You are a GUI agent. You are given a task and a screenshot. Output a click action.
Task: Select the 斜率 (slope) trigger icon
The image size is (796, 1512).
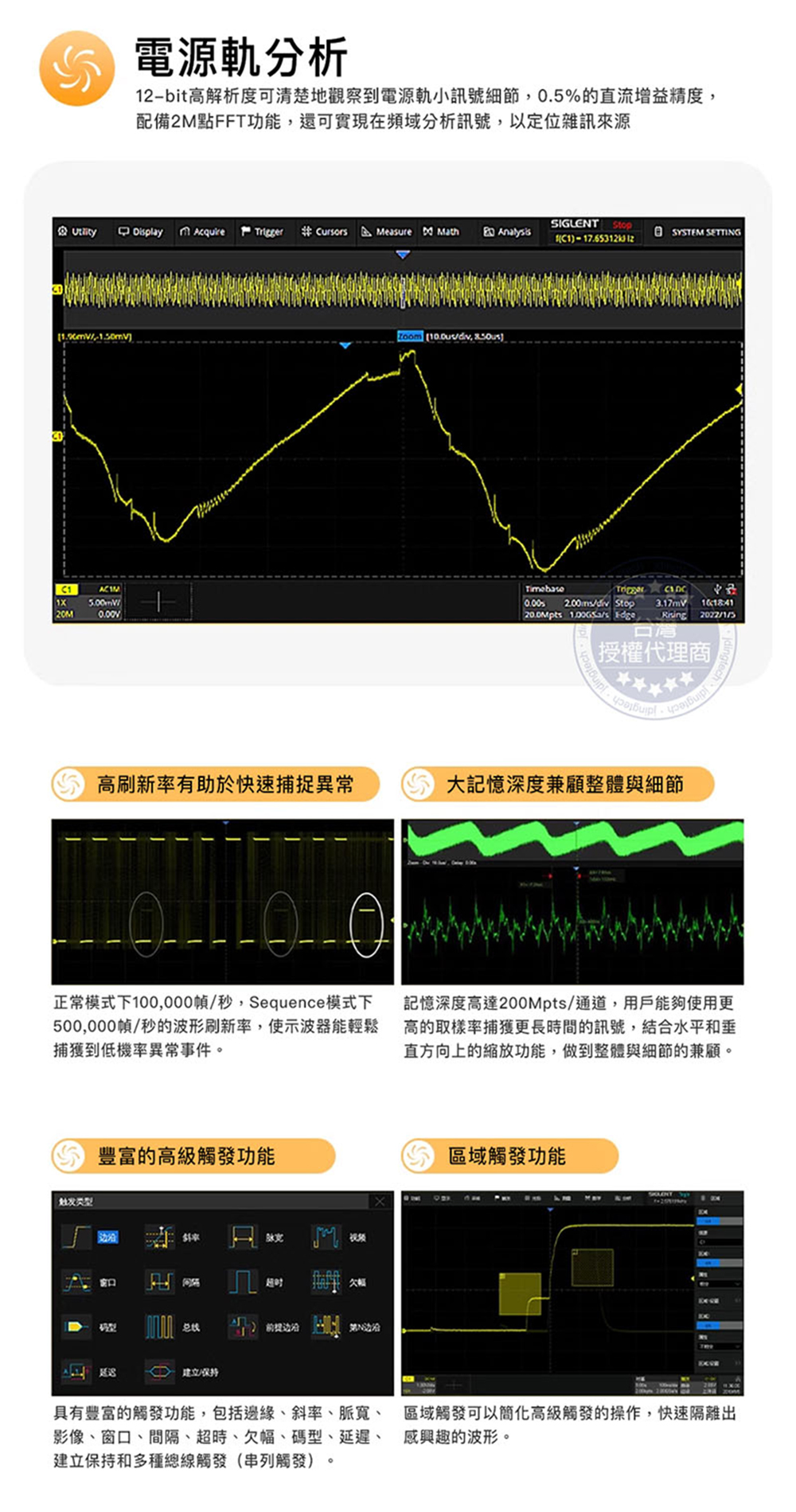click(159, 1237)
